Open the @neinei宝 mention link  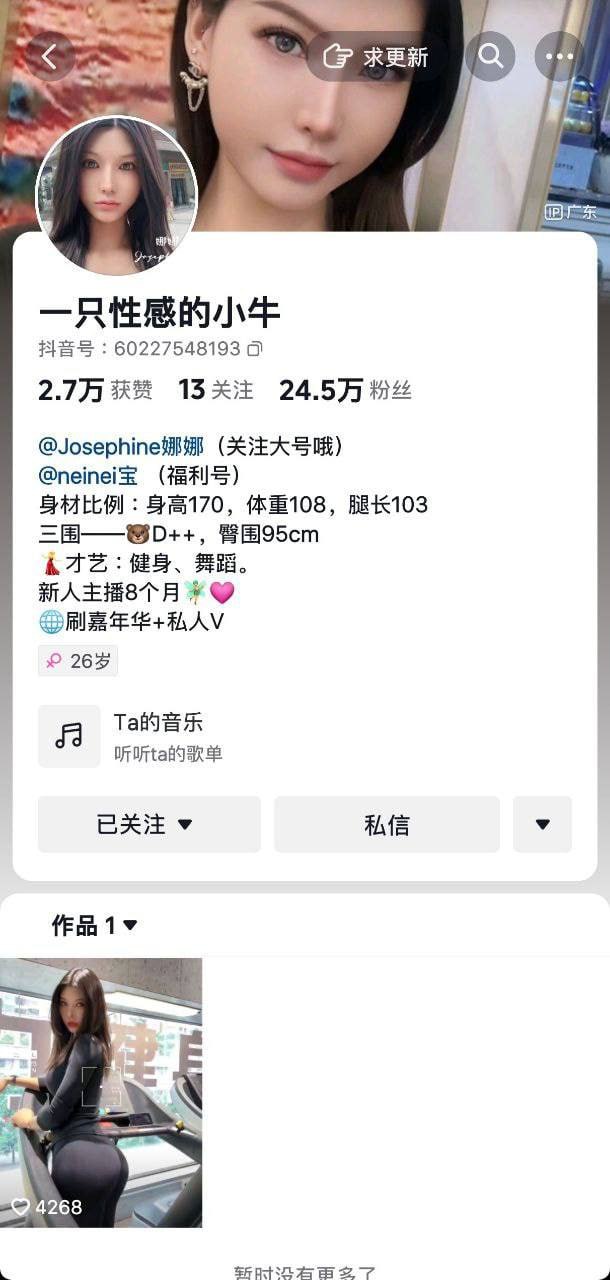[87, 475]
